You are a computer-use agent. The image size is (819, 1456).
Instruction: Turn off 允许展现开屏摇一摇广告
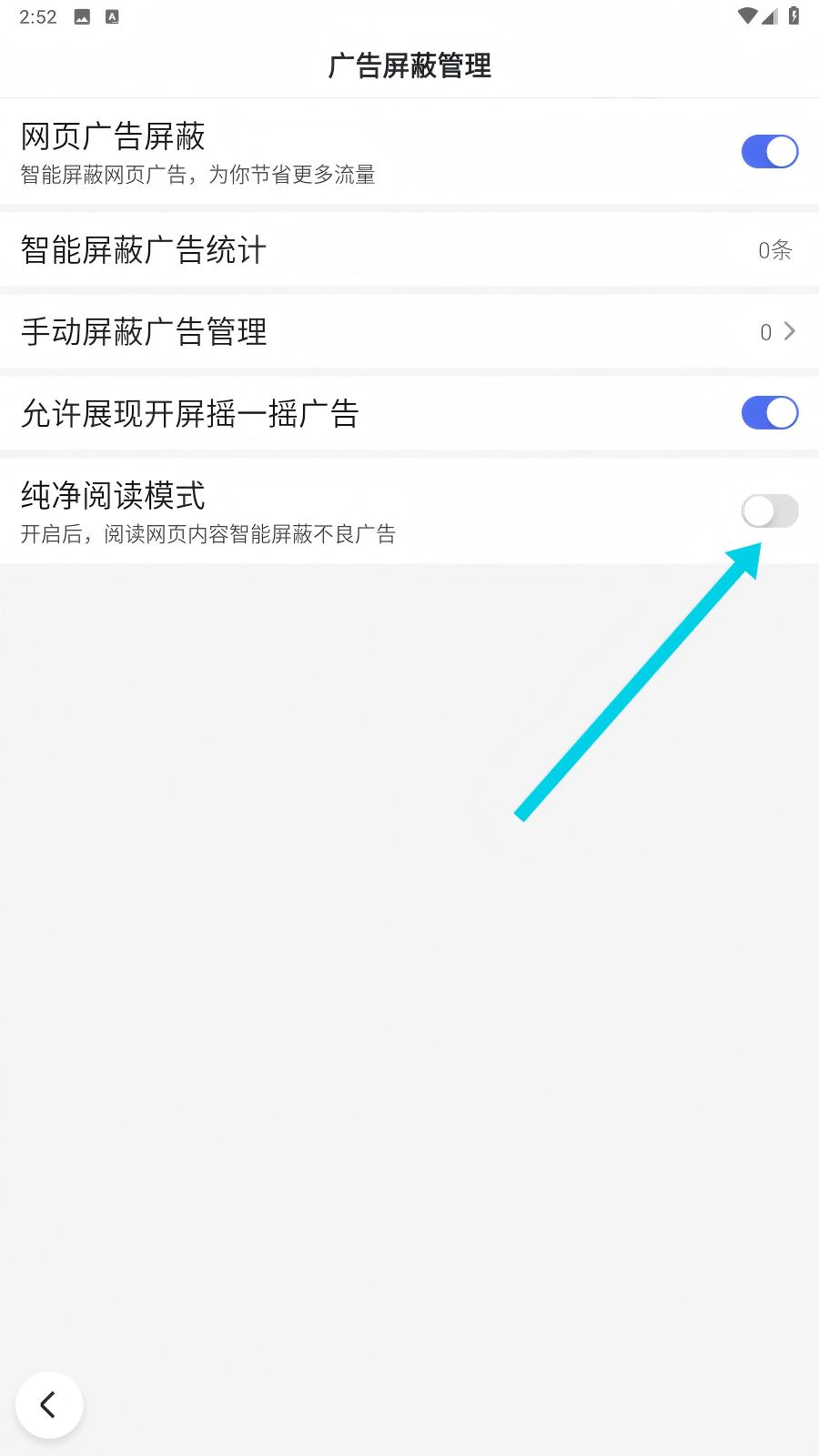(769, 413)
